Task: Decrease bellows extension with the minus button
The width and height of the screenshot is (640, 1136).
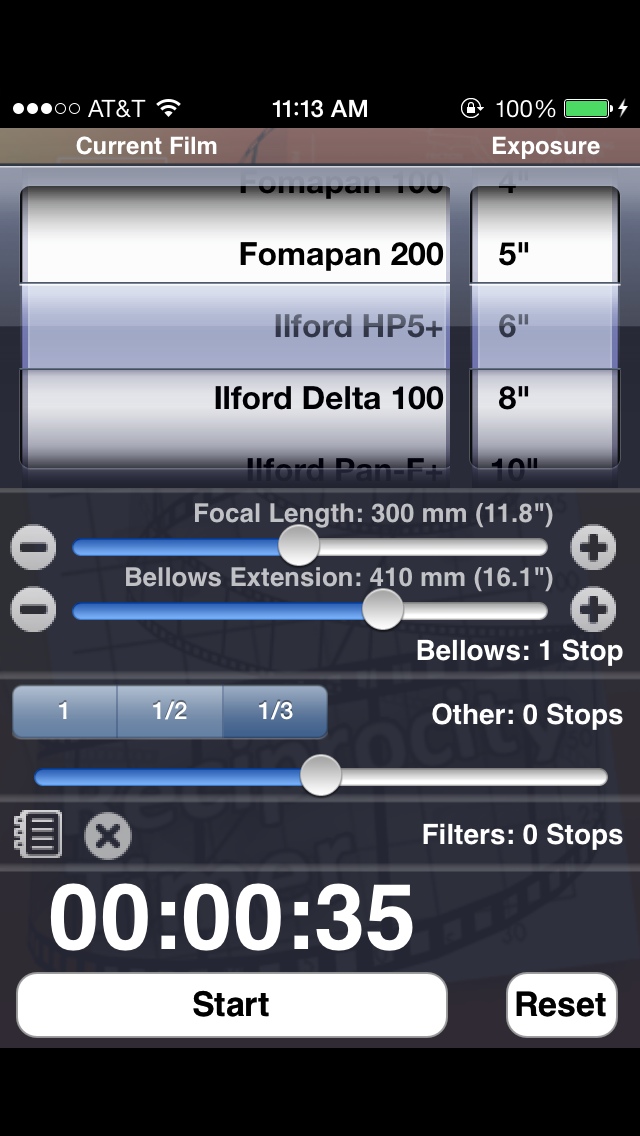Action: pos(33,609)
